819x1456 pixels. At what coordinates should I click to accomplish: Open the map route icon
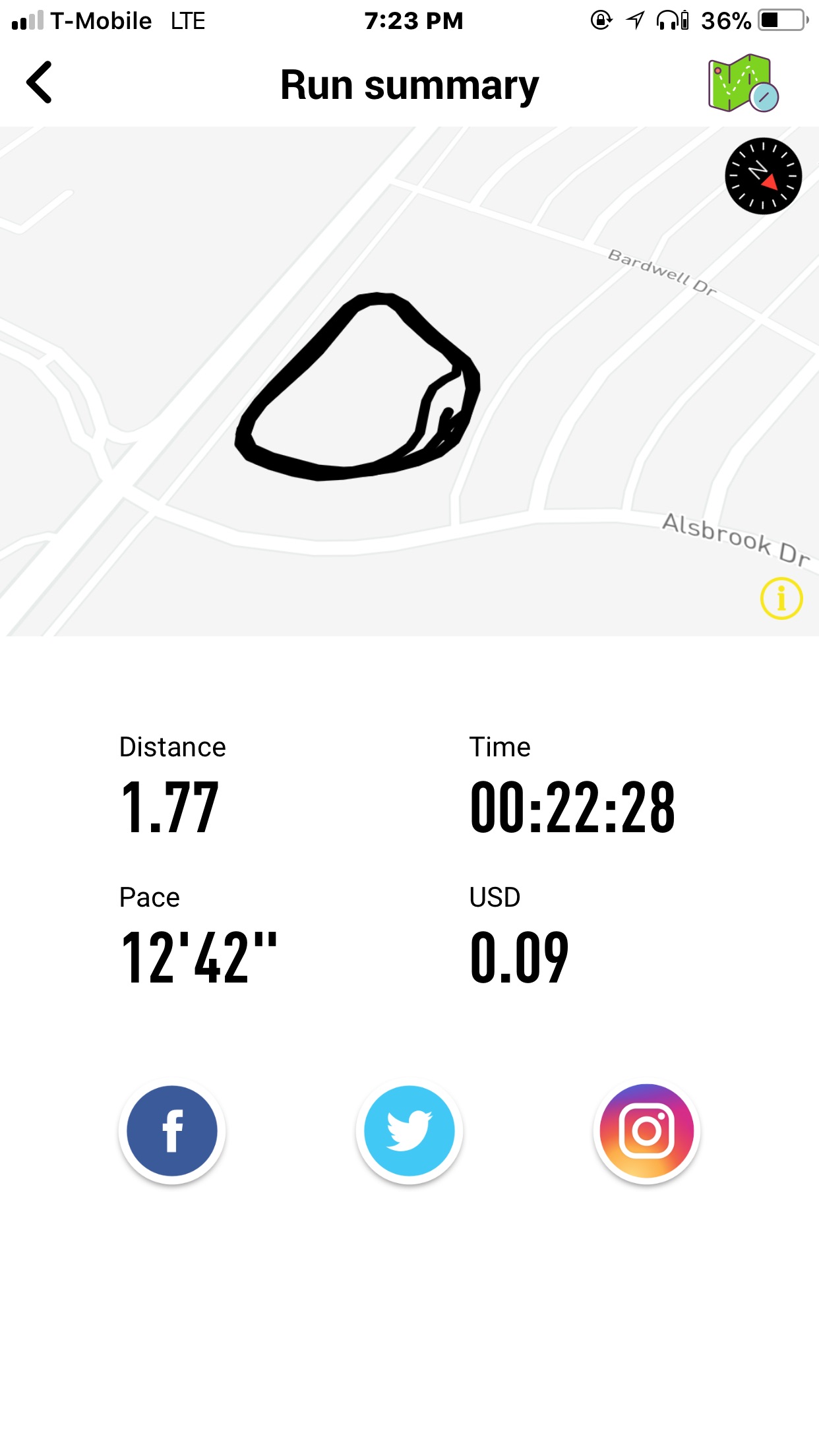click(x=743, y=83)
